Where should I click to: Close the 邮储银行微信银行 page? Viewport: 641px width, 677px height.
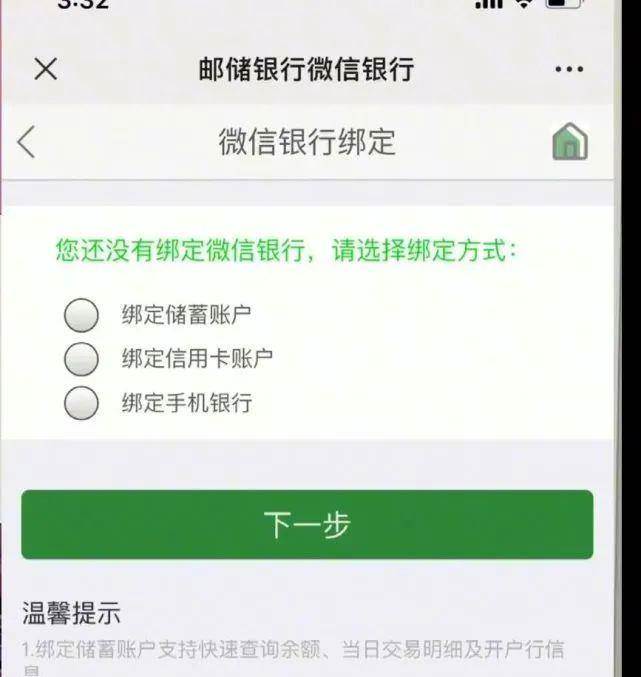(45, 69)
